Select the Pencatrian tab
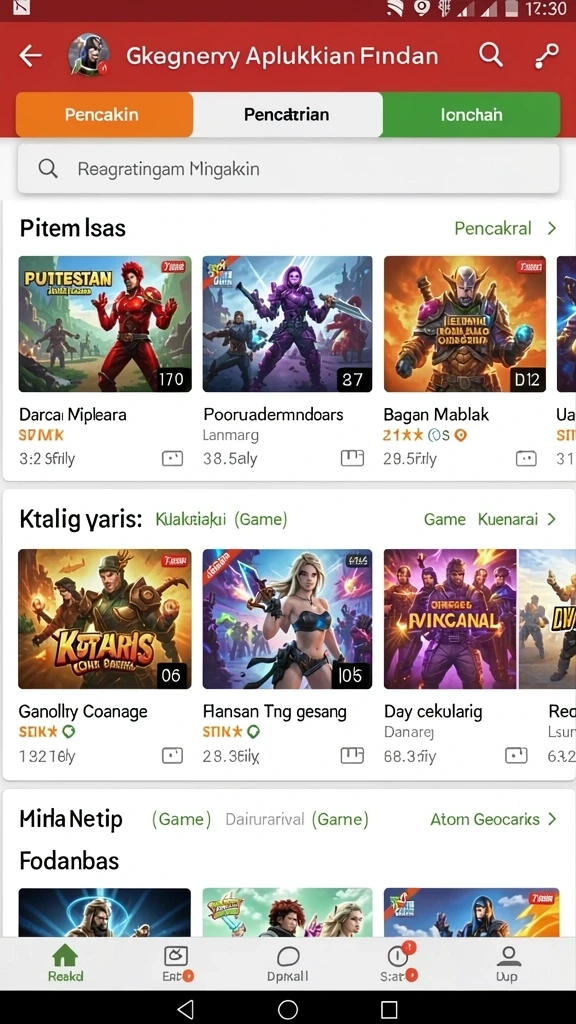This screenshot has height=1024, width=576. (287, 114)
